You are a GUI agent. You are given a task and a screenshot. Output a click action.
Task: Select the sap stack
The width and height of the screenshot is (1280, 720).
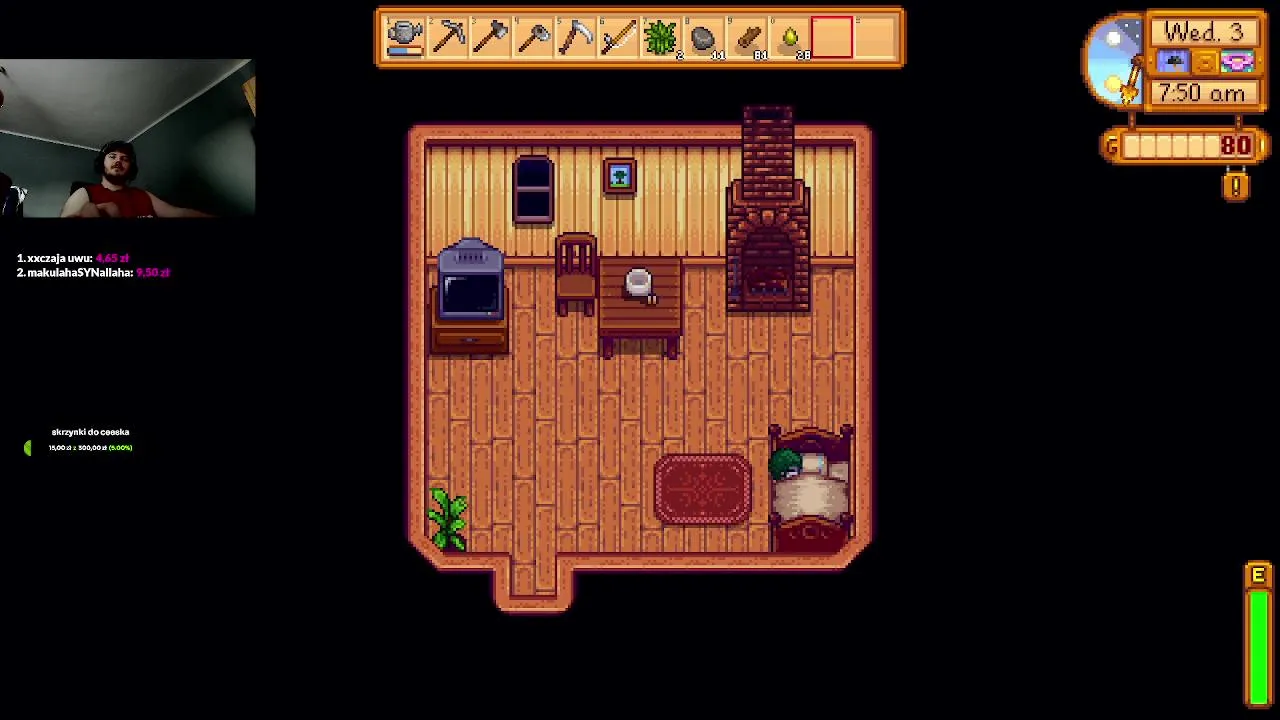click(790, 39)
